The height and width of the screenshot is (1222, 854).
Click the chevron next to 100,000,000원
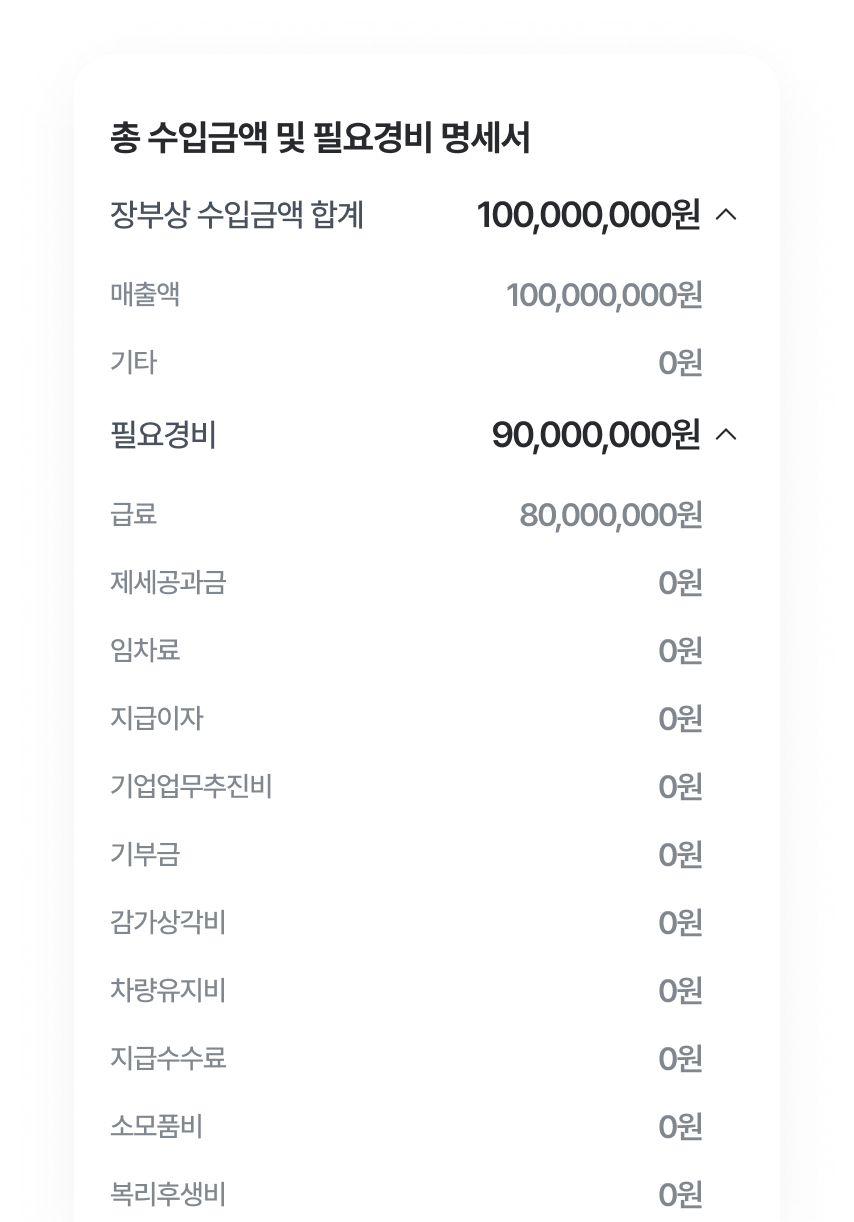coord(729,214)
